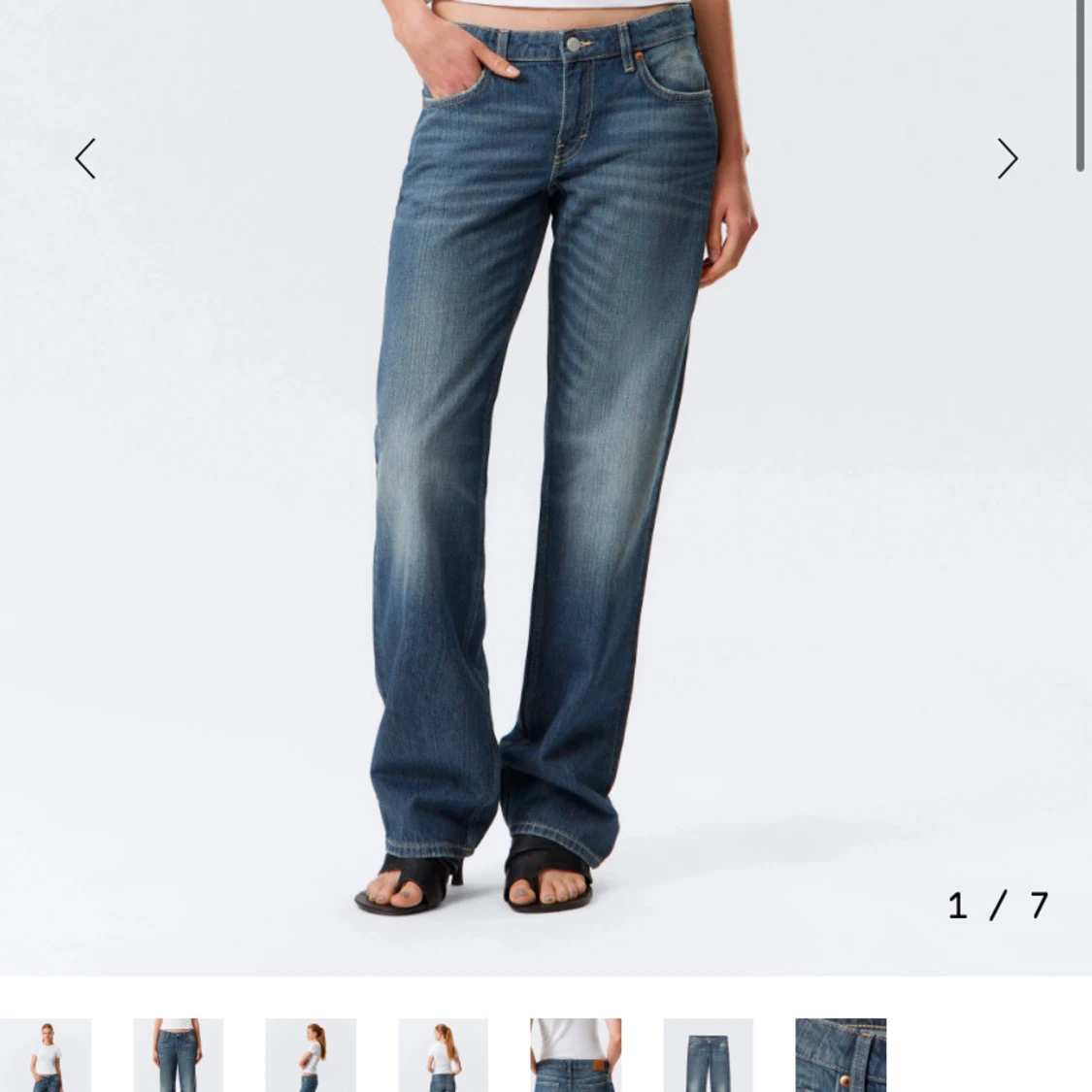The image size is (1092, 1092).
Task: Open the fourth thumbnail, model seen from behind
Action: pos(443,1055)
